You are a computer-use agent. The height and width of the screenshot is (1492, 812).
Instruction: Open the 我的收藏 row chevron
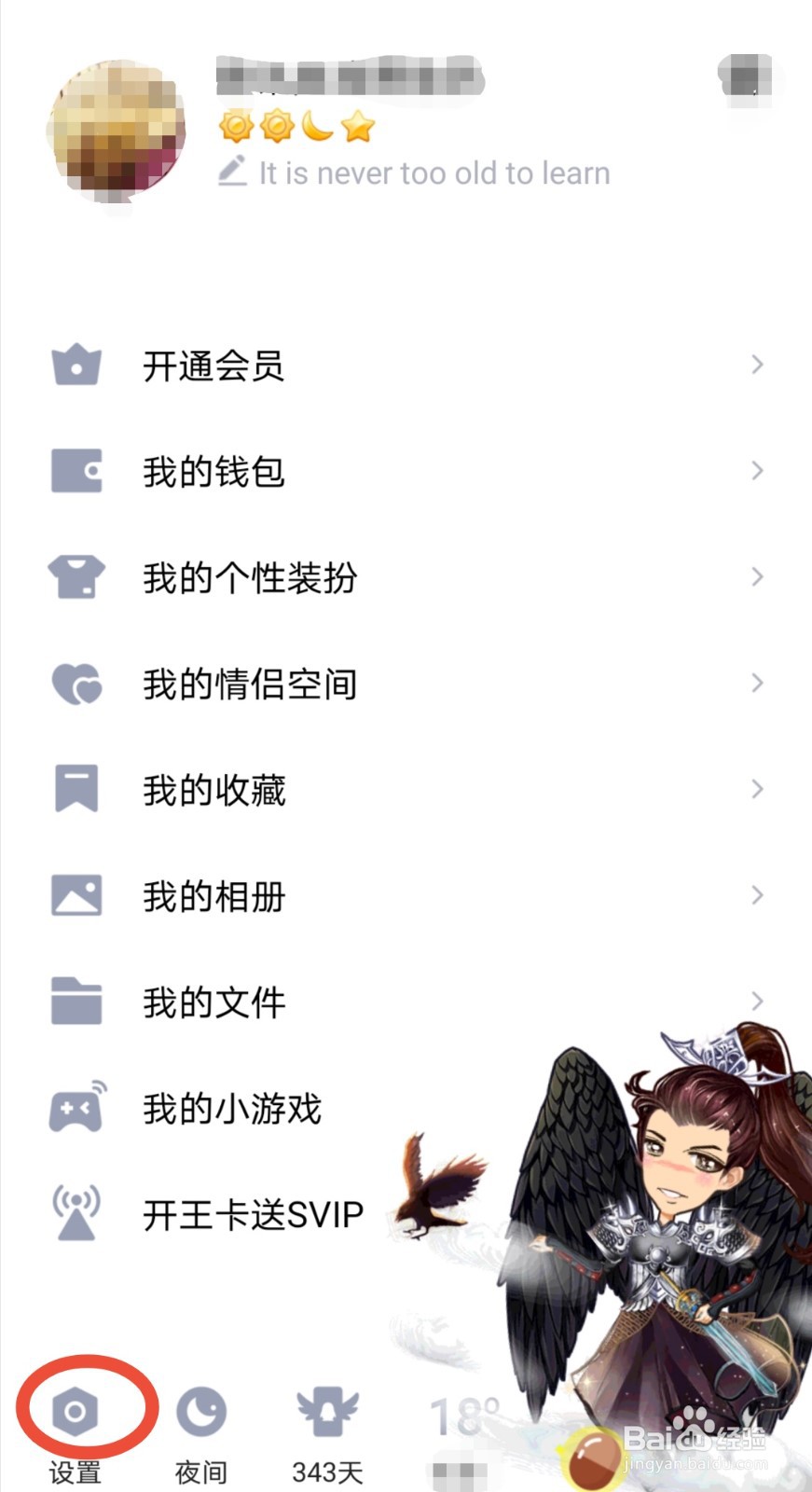pyautogui.click(x=757, y=790)
